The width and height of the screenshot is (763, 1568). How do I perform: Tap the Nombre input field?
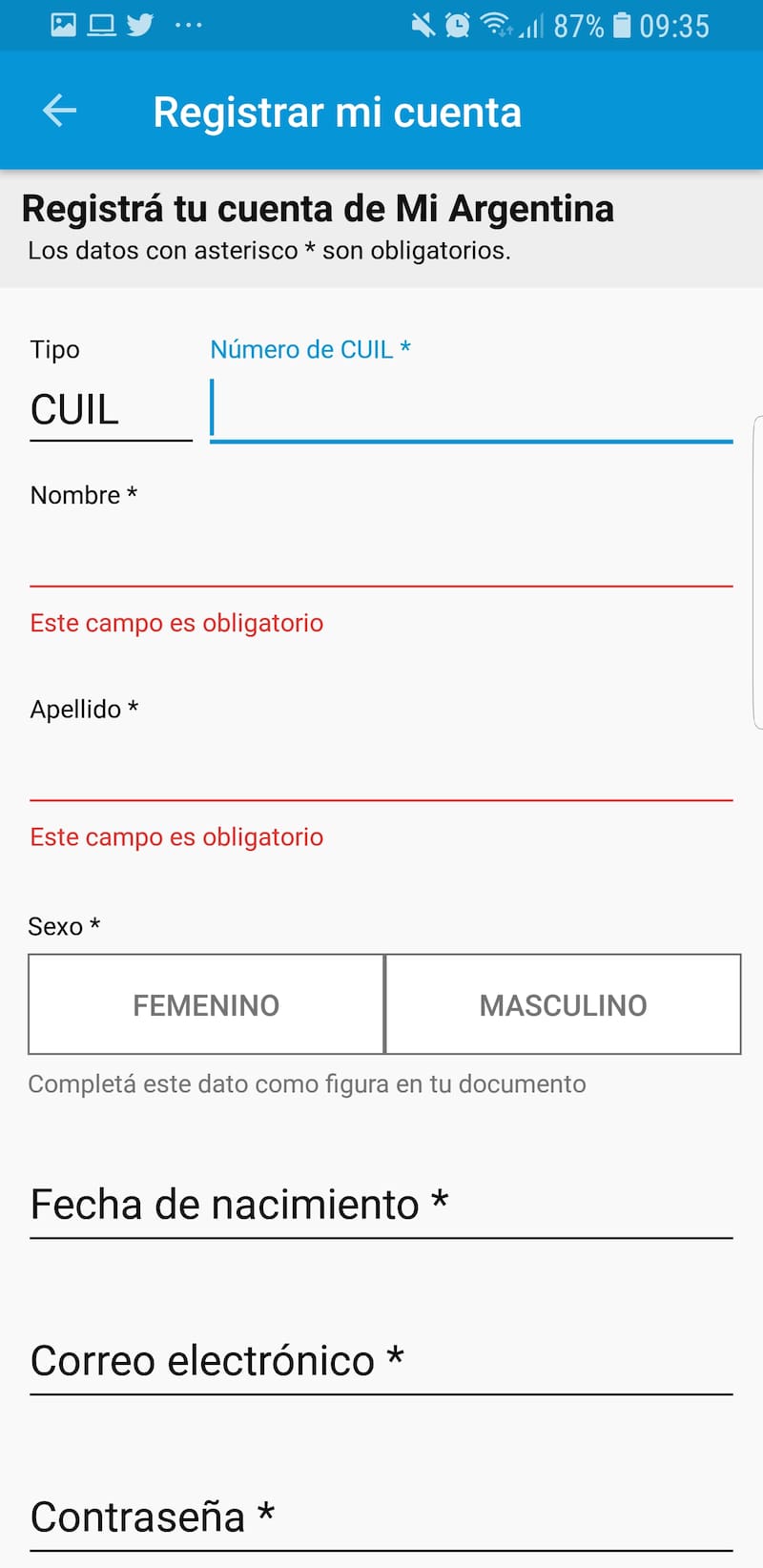pyautogui.click(x=381, y=553)
